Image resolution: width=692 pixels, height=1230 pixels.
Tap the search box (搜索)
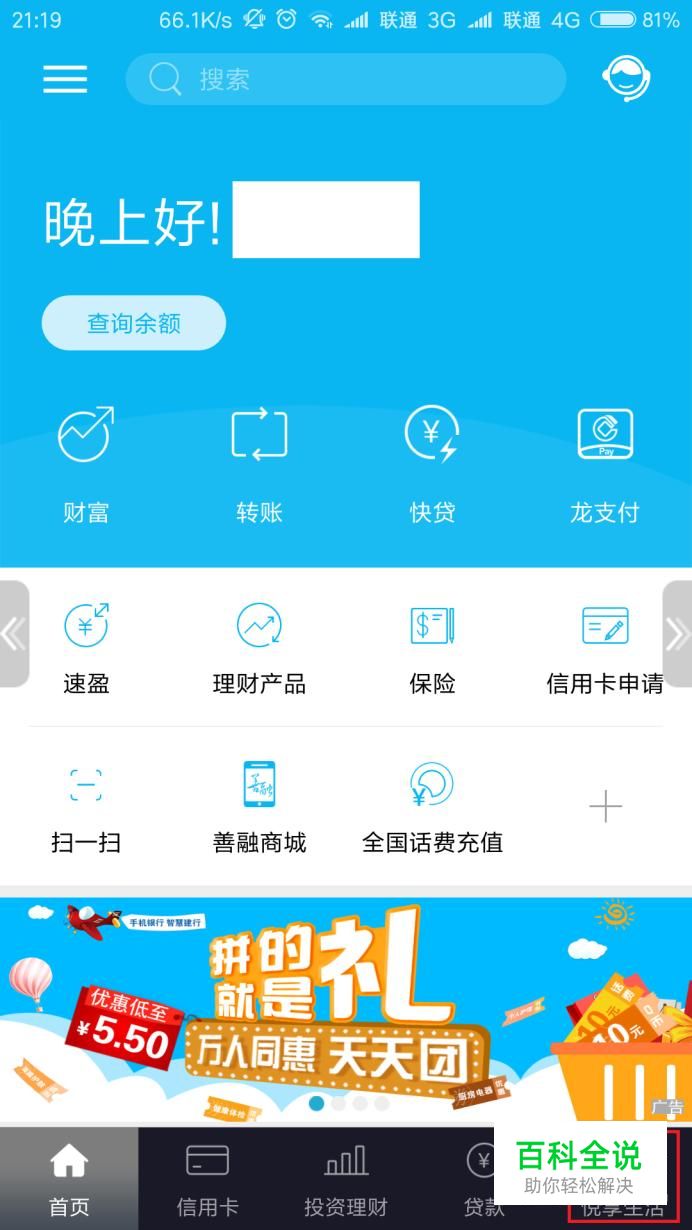[345, 79]
